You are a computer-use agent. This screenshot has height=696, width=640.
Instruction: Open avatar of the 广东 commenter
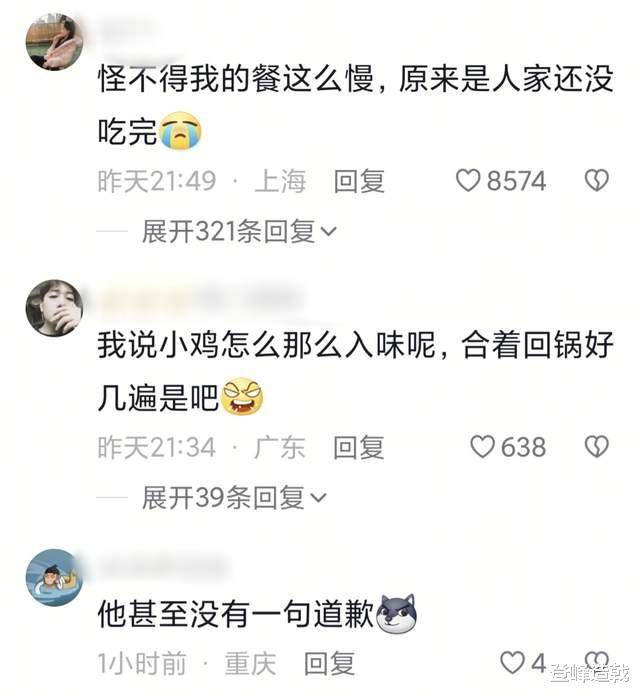pyautogui.click(x=54, y=307)
